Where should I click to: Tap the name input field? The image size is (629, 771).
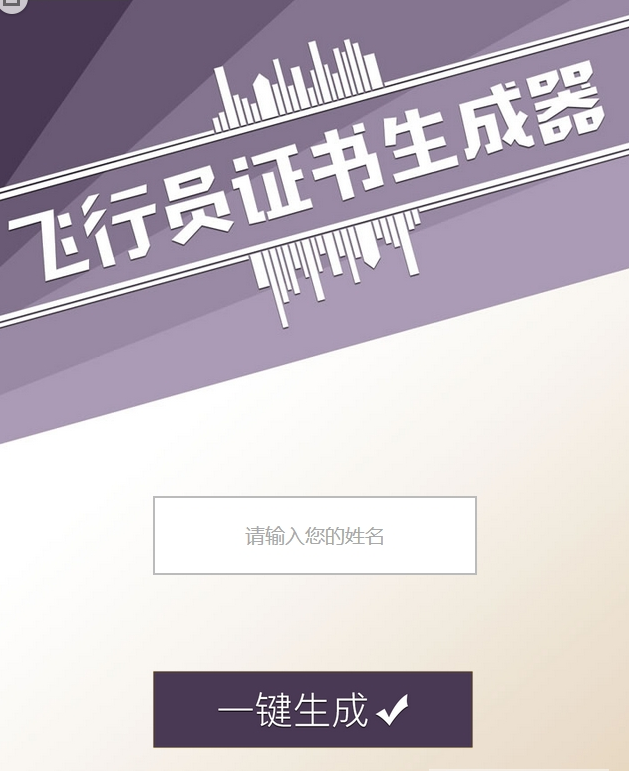pyautogui.click(x=314, y=536)
